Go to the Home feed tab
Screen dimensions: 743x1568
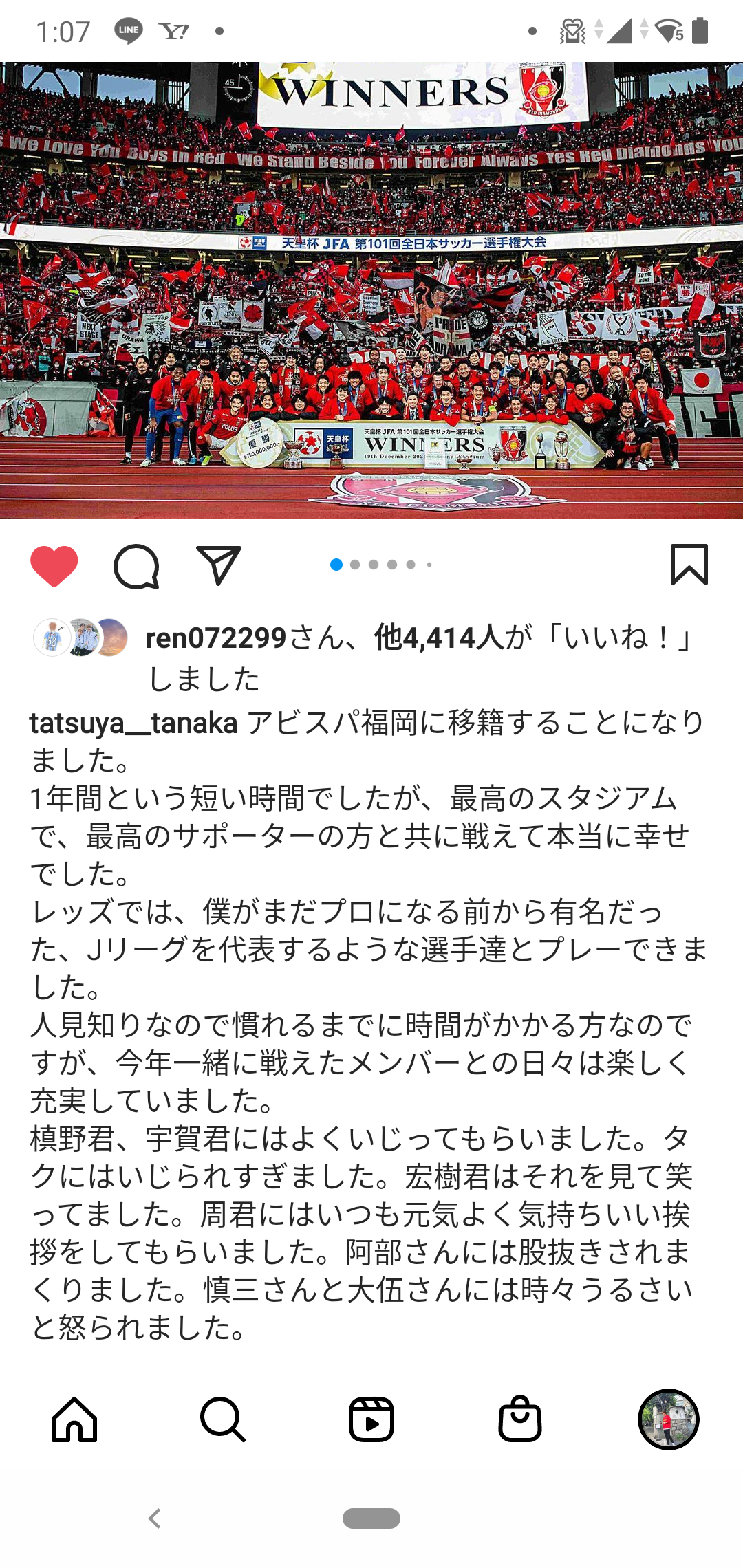[x=74, y=1419]
